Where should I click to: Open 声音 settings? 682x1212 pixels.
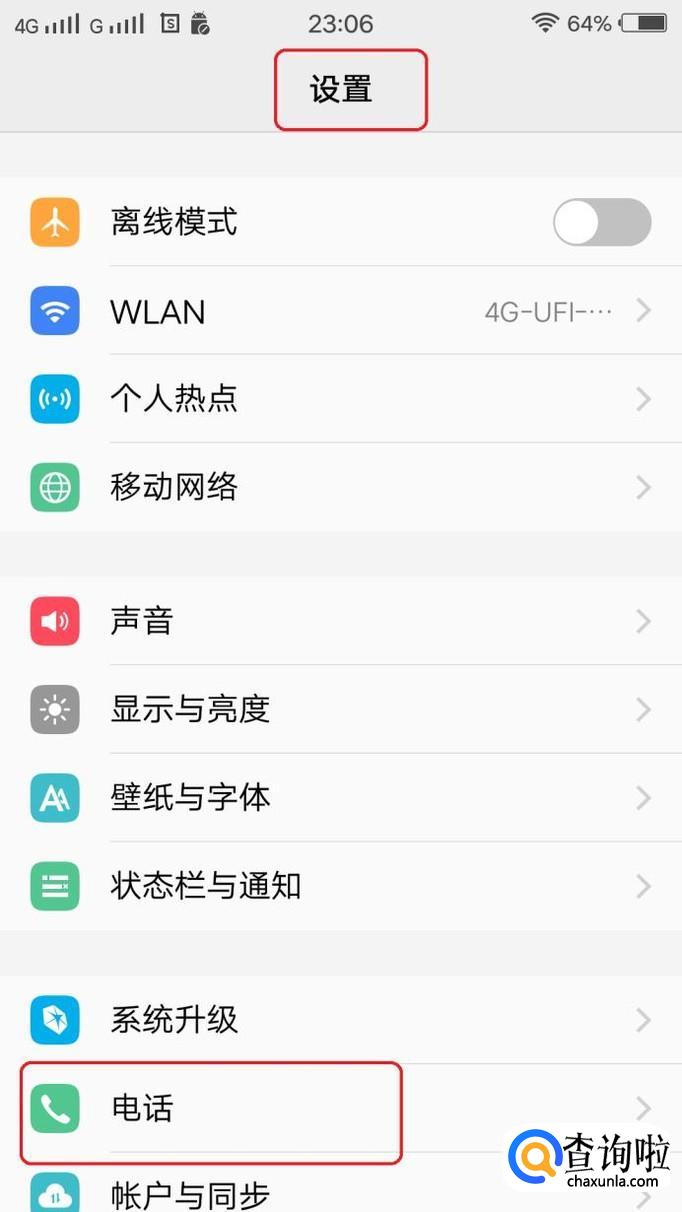click(x=340, y=621)
